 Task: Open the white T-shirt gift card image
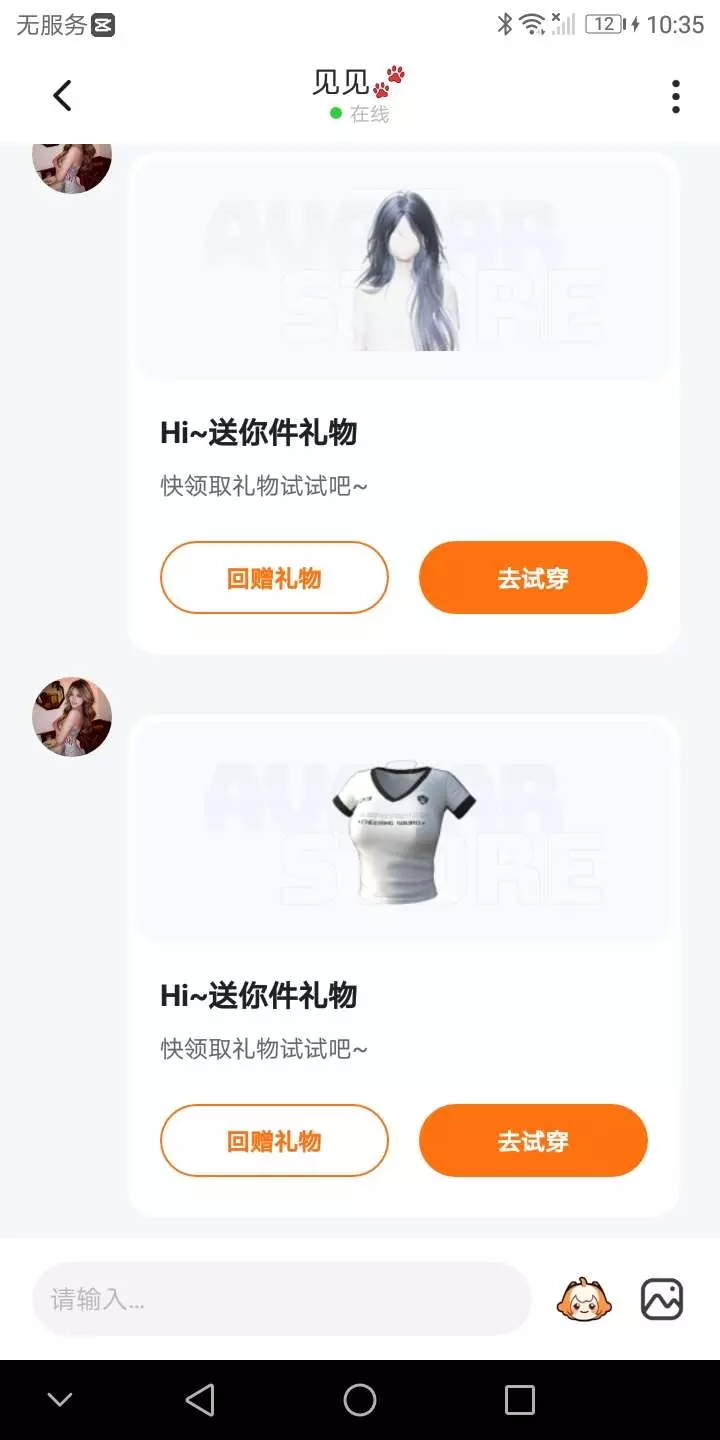click(x=404, y=832)
